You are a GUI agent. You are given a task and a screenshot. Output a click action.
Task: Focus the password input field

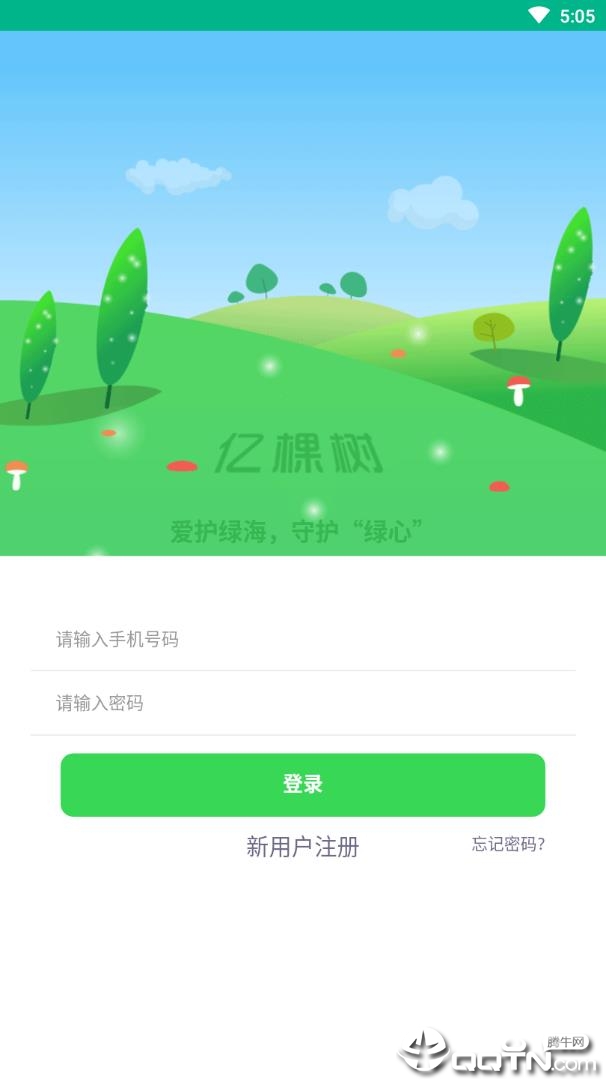(x=302, y=704)
